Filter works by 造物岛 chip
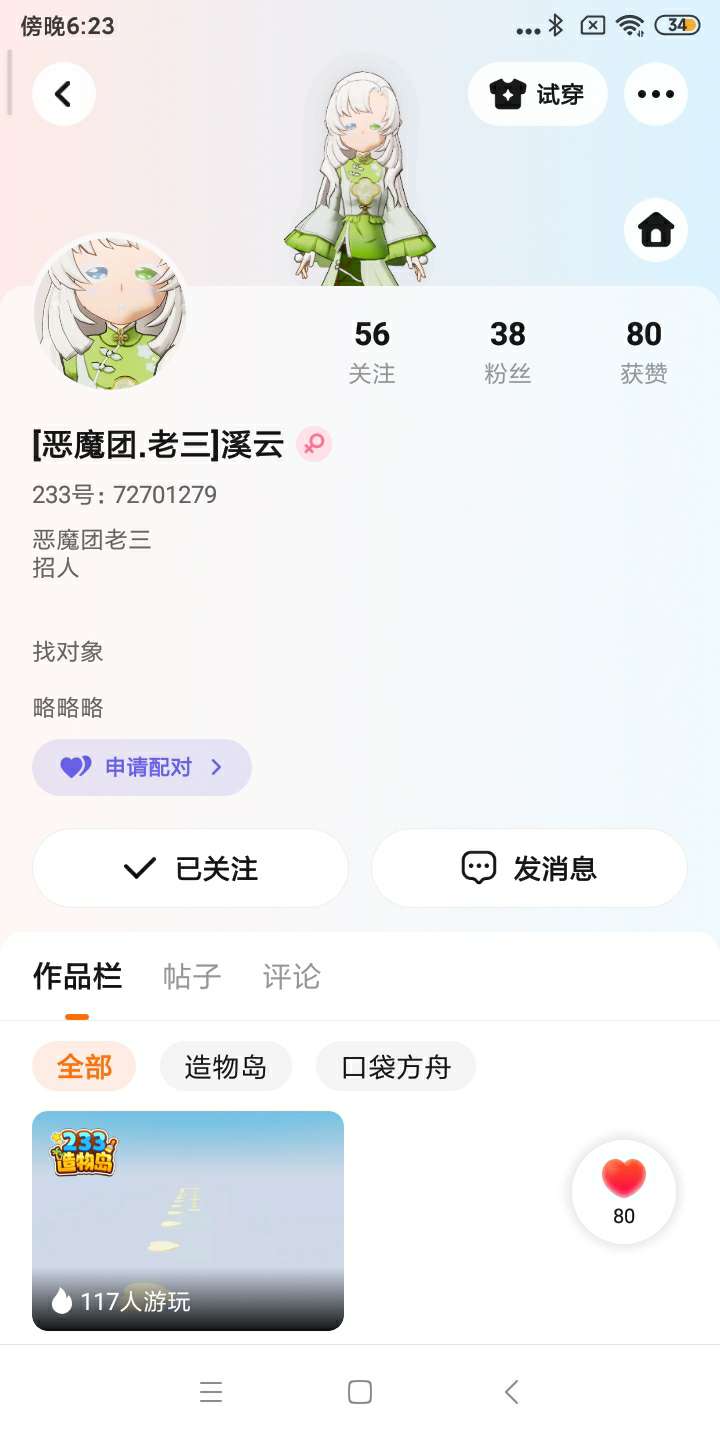 click(226, 1067)
